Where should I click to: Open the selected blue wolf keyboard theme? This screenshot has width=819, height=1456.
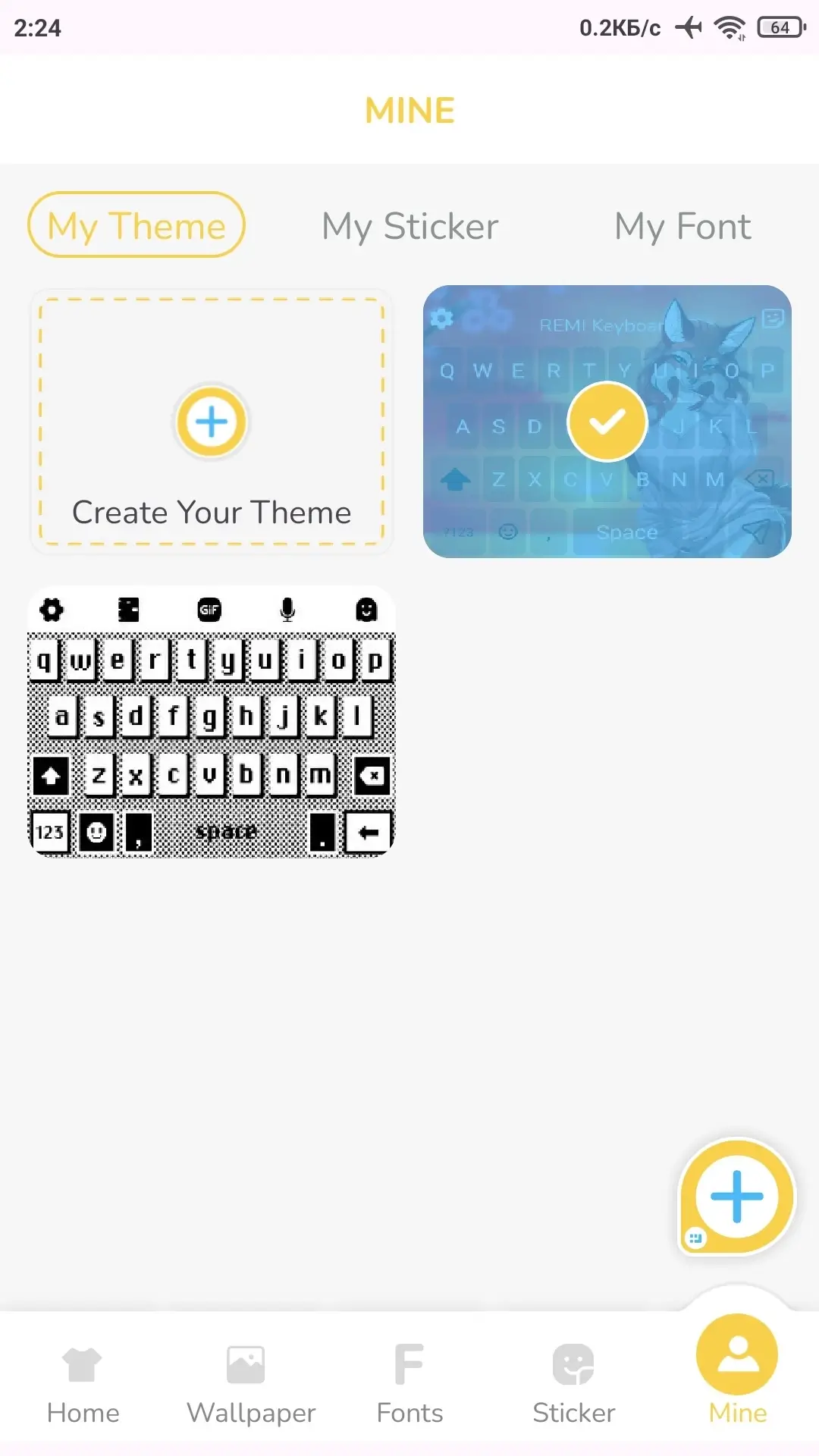coord(607,422)
